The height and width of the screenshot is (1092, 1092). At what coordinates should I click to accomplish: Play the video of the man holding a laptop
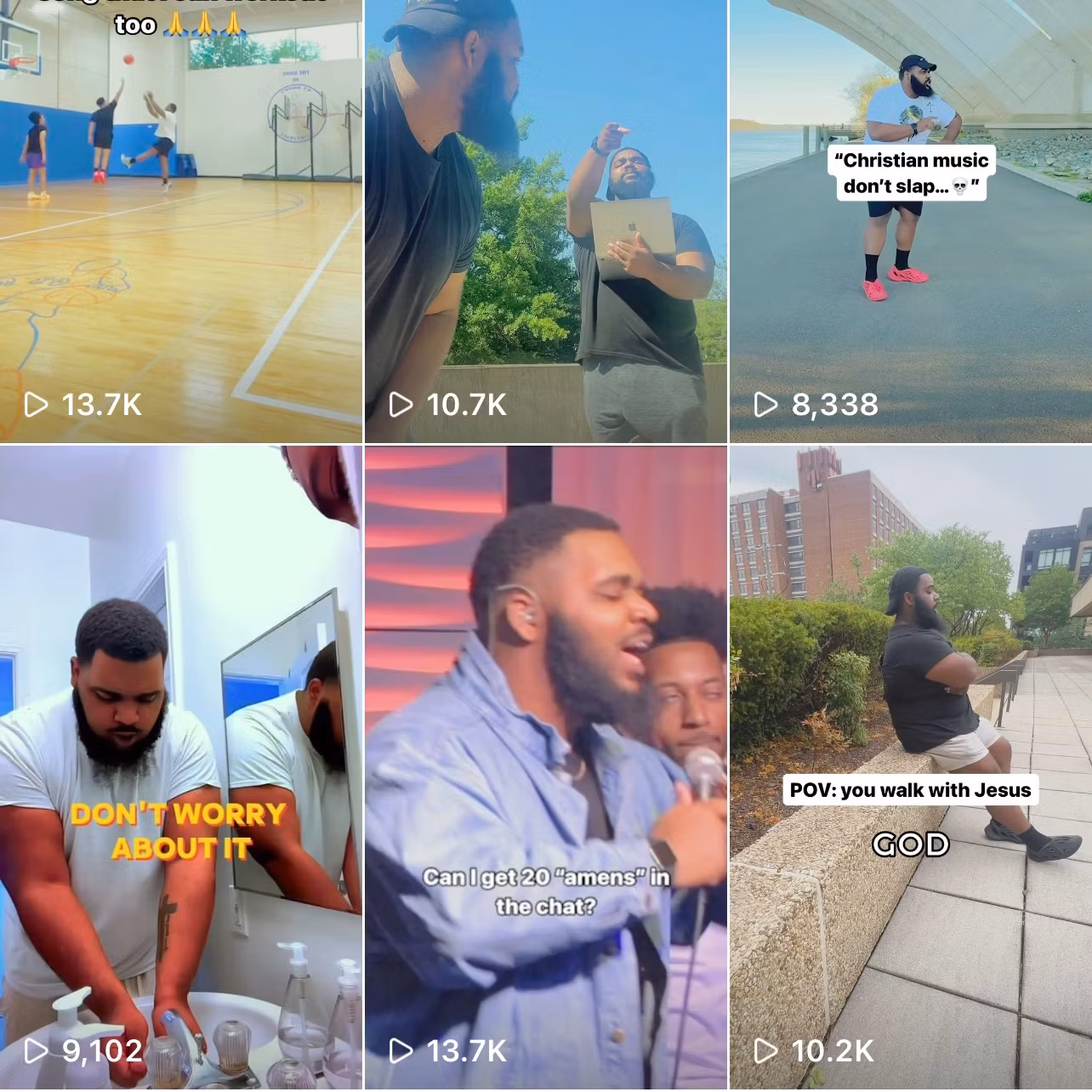(545, 221)
